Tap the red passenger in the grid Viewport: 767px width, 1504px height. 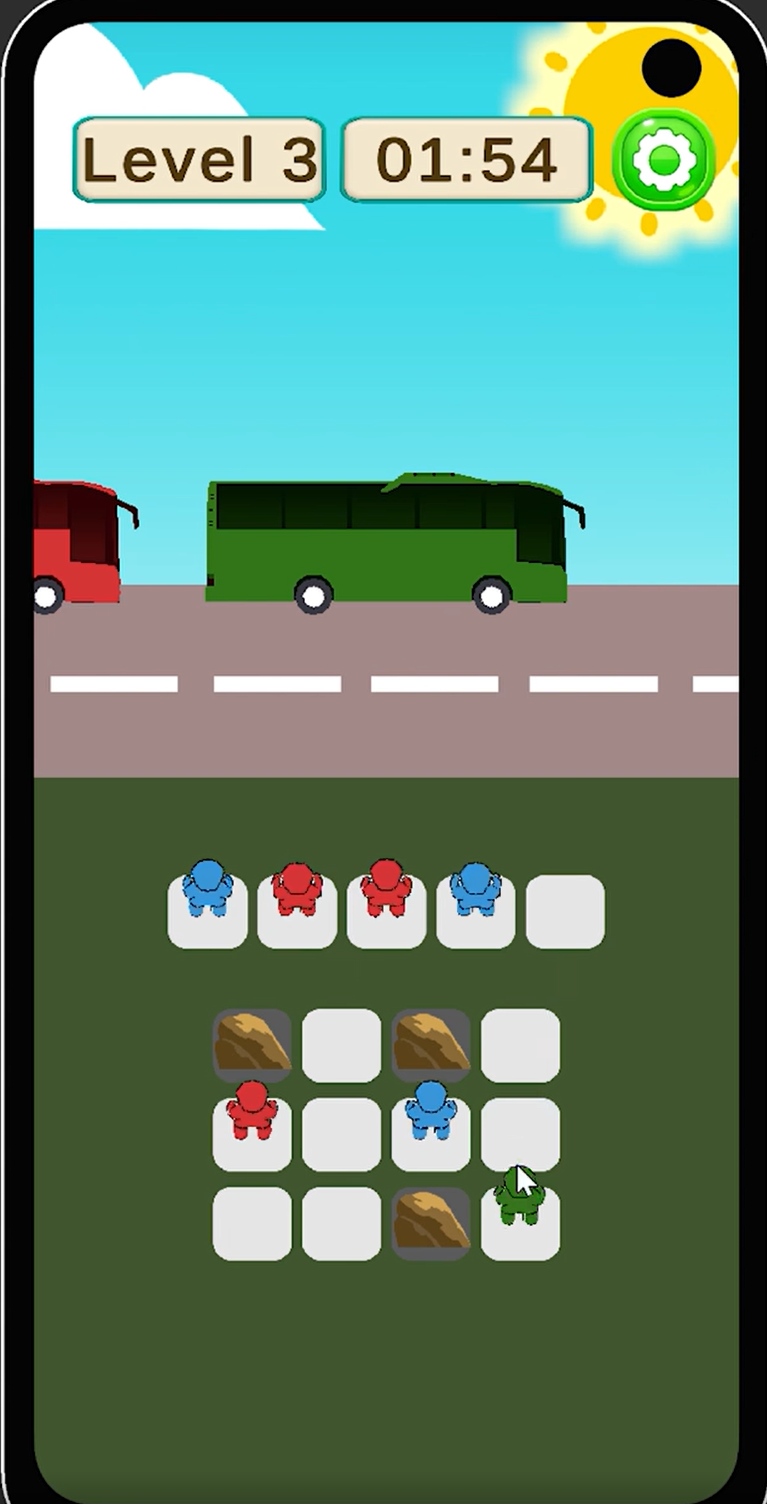pos(251,1112)
